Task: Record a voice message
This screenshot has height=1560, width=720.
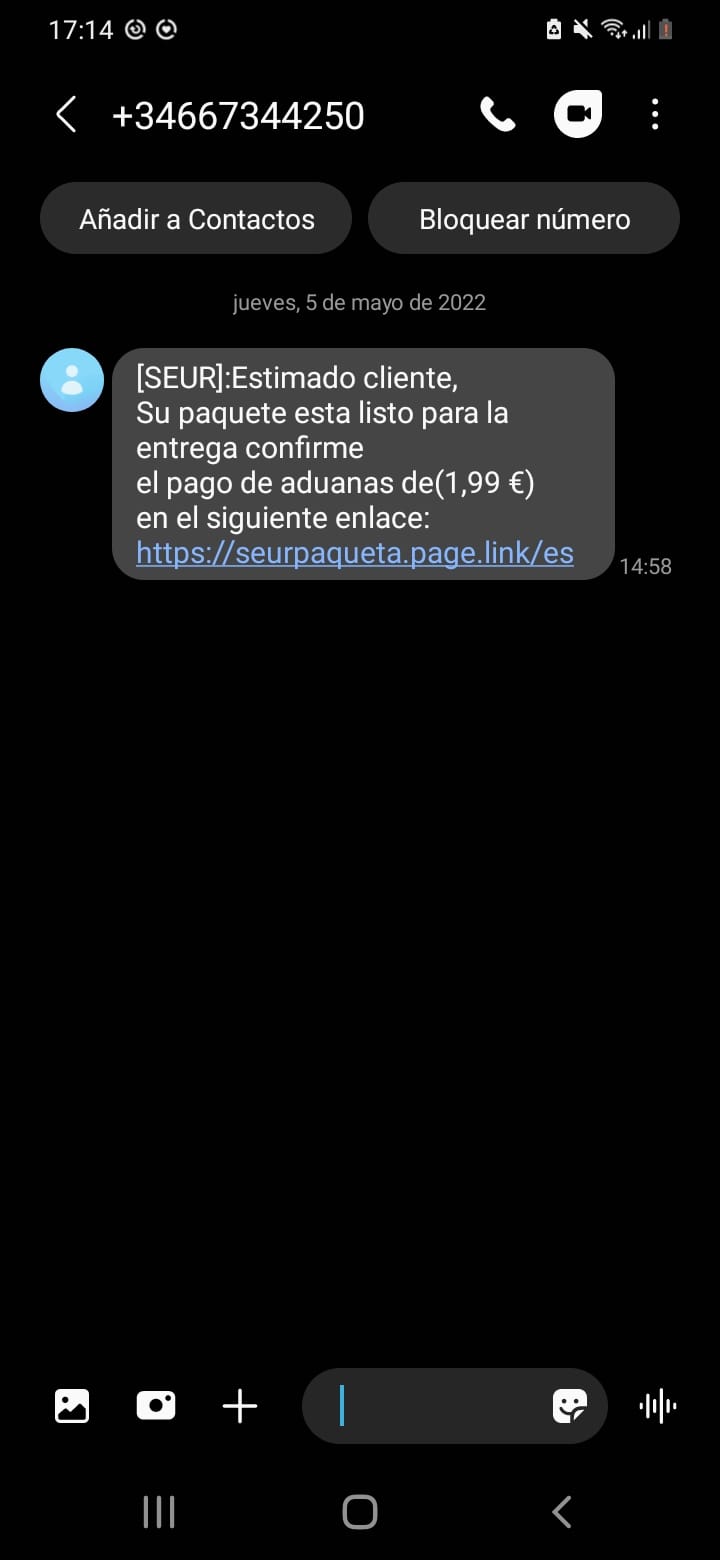Action: (x=657, y=1406)
